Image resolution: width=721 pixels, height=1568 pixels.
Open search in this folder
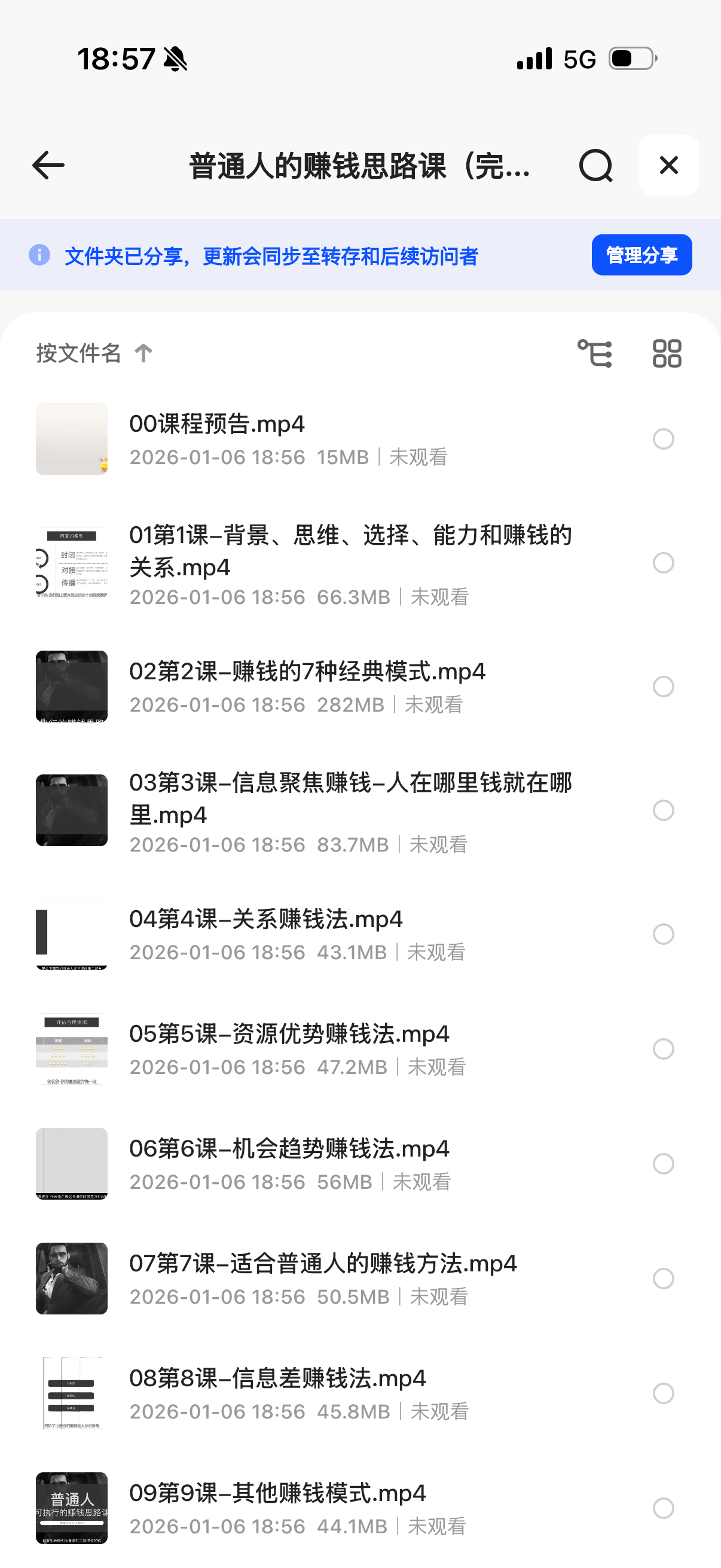pos(595,165)
